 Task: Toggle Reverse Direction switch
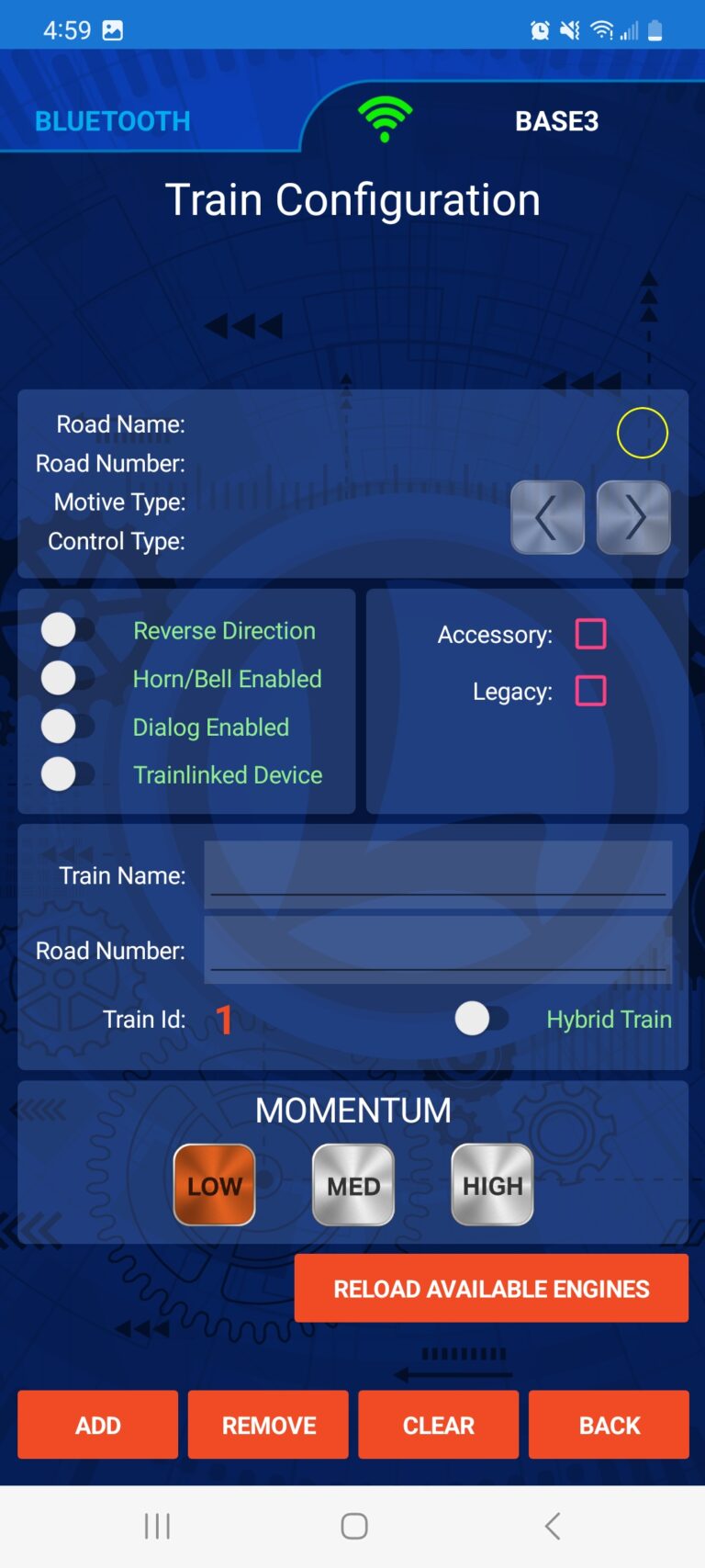click(x=68, y=630)
